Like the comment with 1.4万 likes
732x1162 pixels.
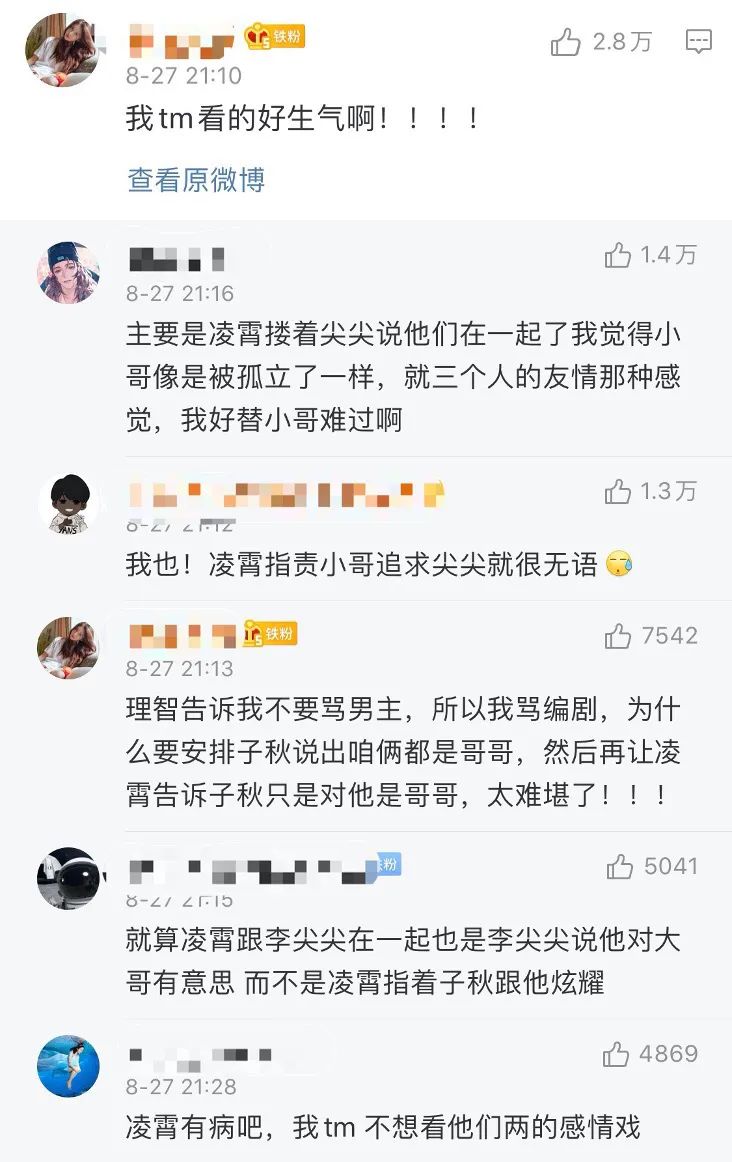(618, 256)
